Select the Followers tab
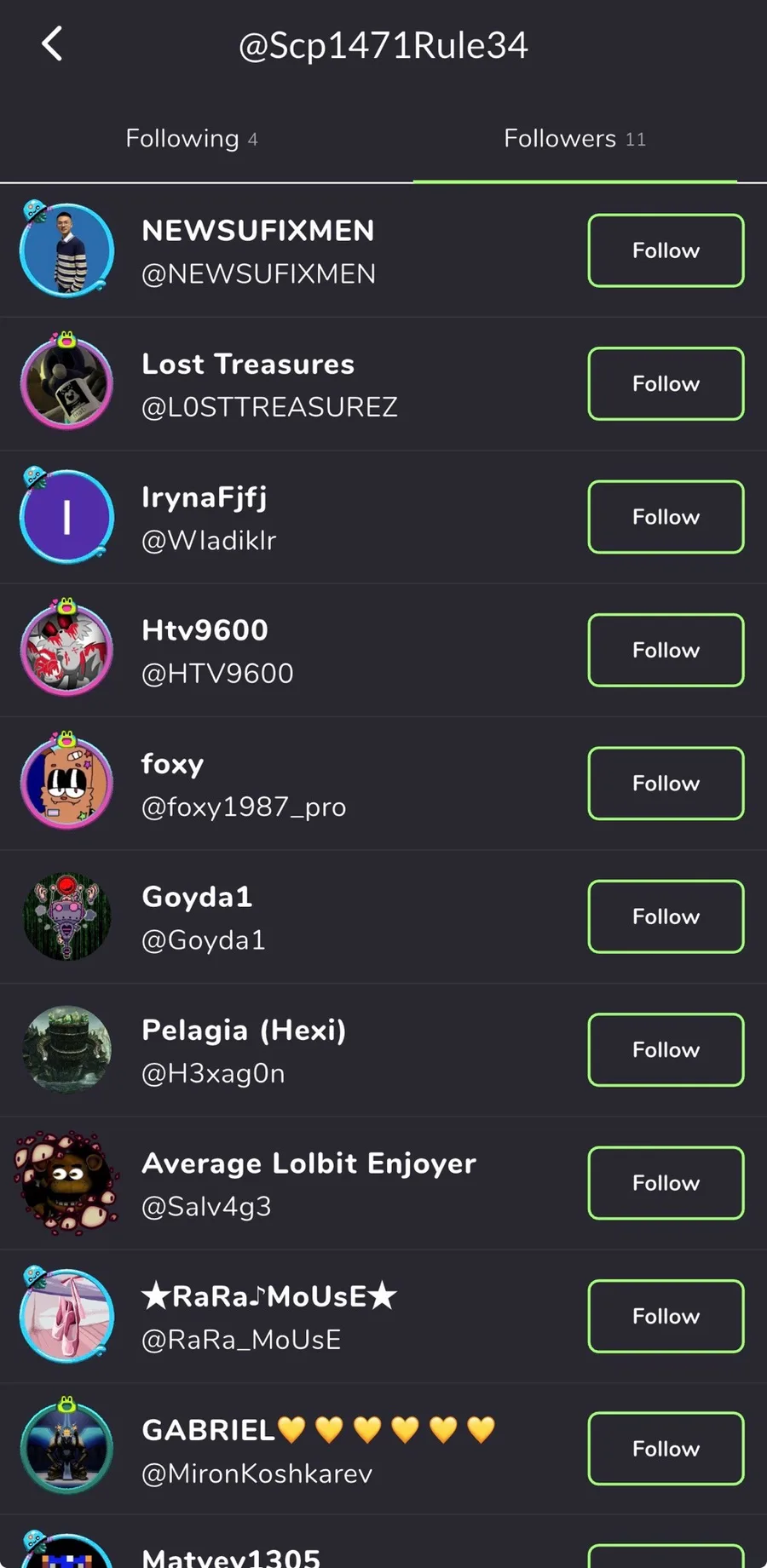 574,138
